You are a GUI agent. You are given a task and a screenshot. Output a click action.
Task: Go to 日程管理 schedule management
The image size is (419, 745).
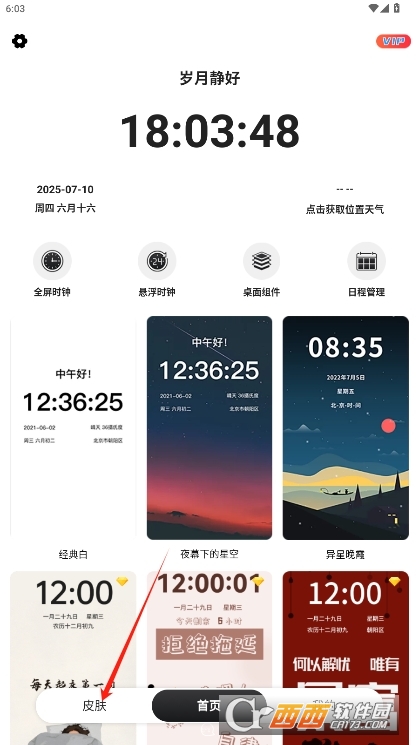(x=366, y=270)
